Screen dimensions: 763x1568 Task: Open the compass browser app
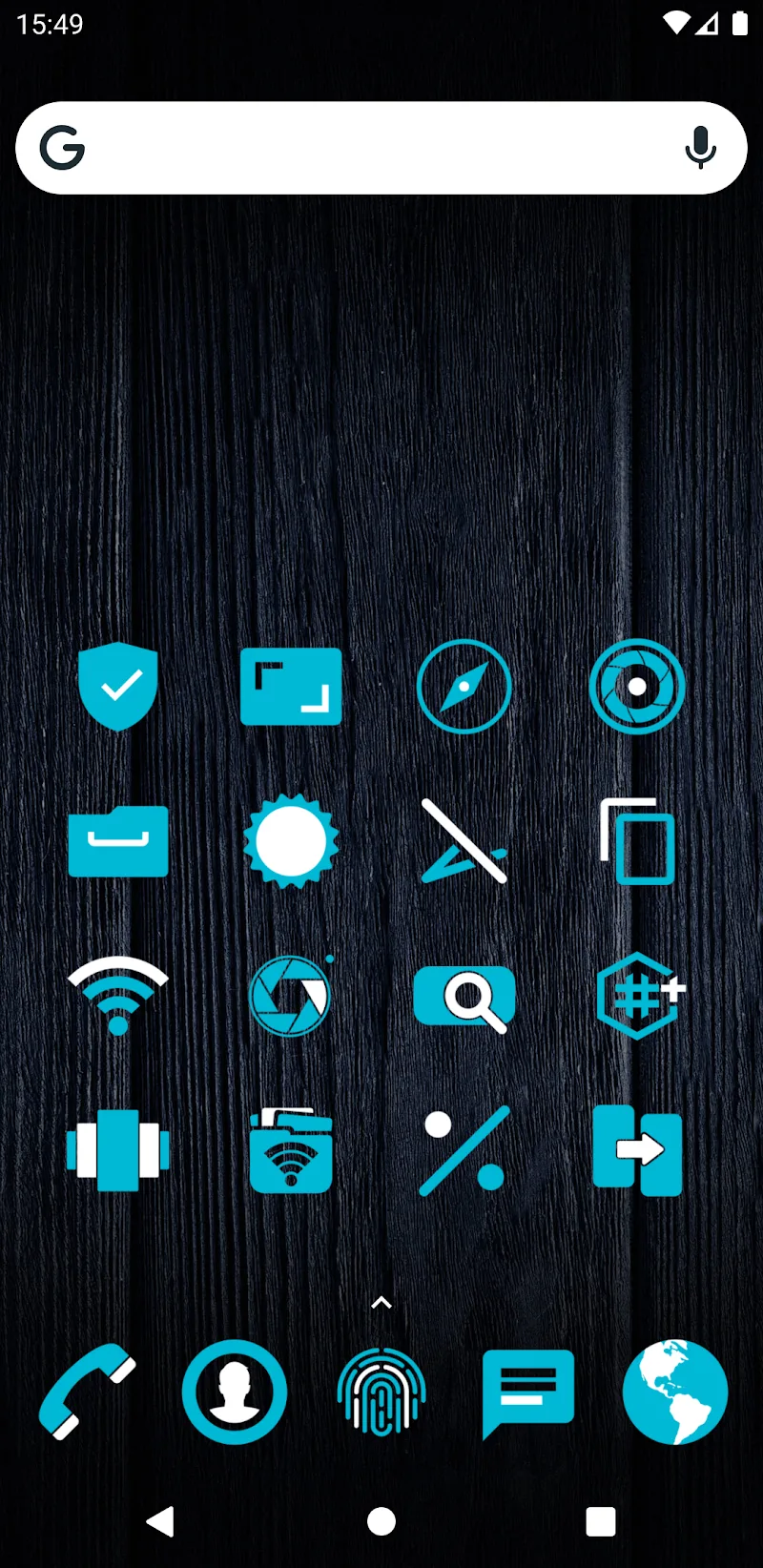pos(464,686)
